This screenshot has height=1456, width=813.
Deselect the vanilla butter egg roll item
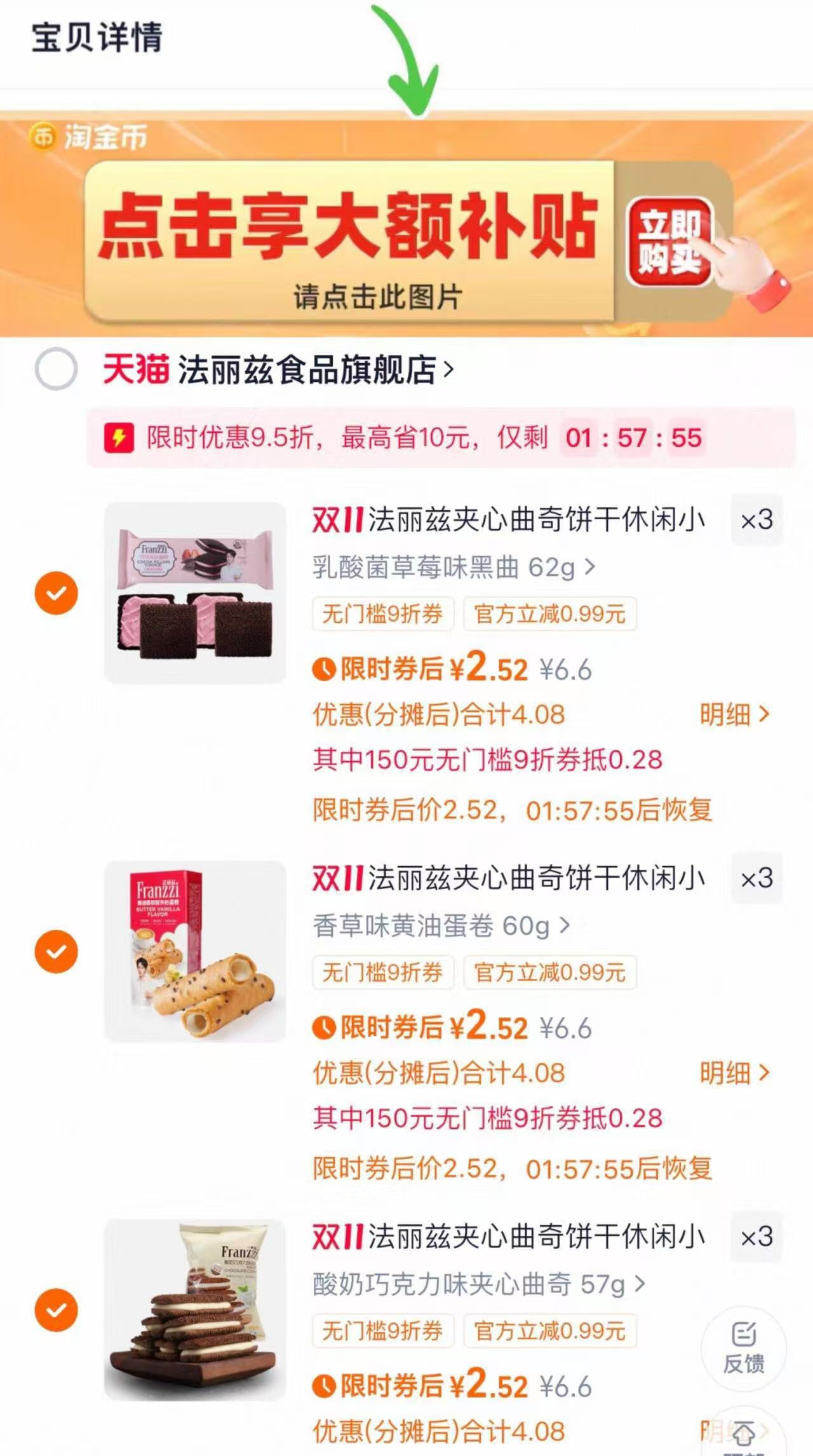coord(58,950)
